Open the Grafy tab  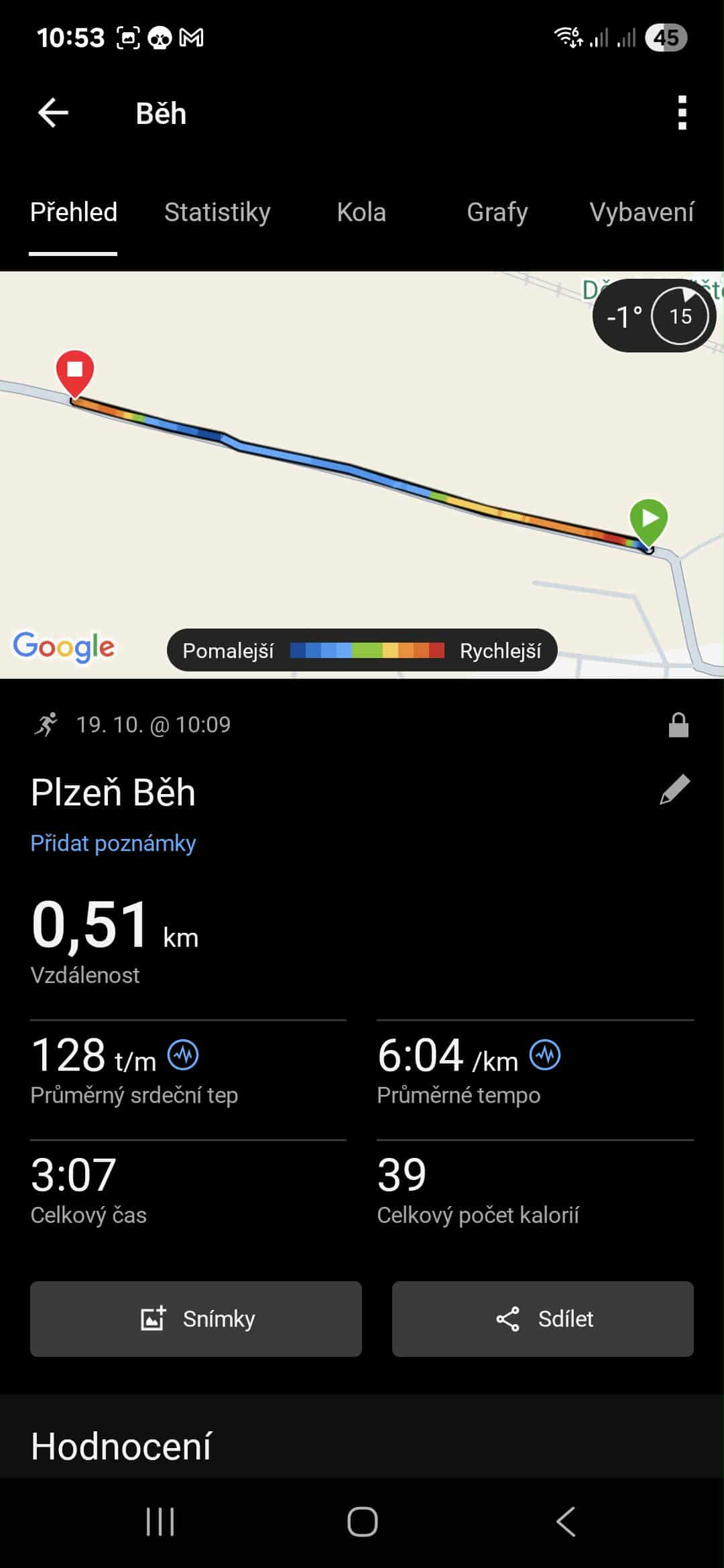(x=497, y=212)
